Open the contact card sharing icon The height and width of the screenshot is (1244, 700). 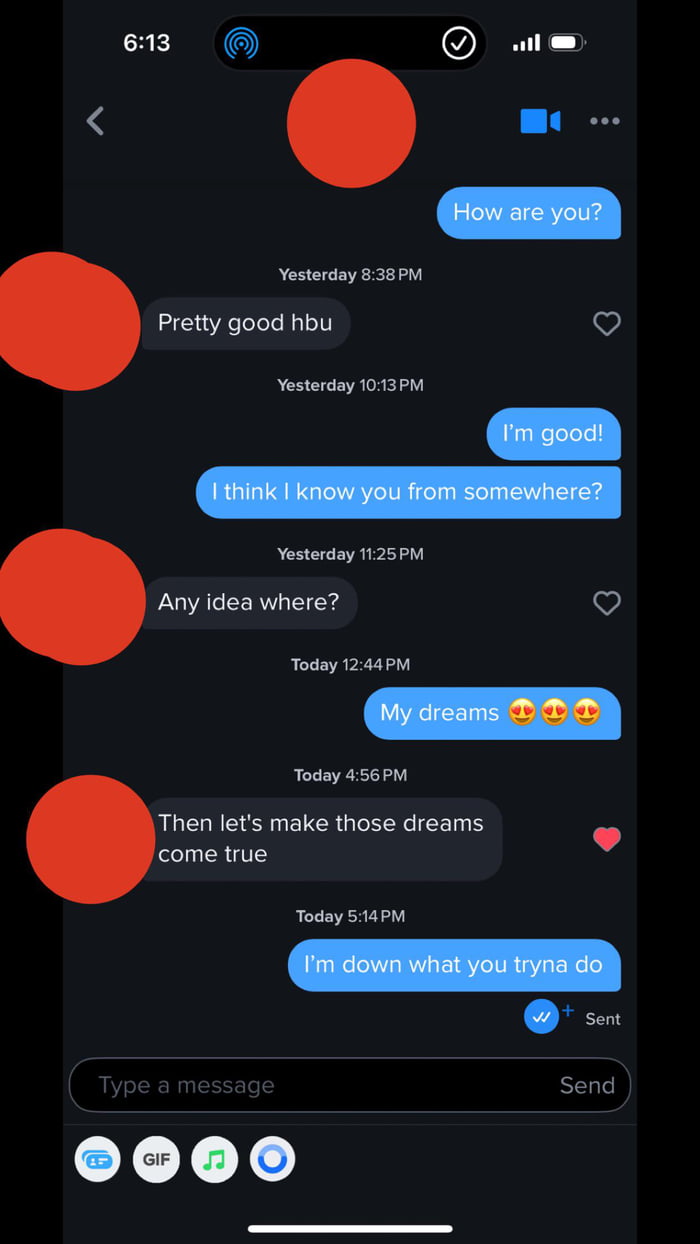[98, 1160]
